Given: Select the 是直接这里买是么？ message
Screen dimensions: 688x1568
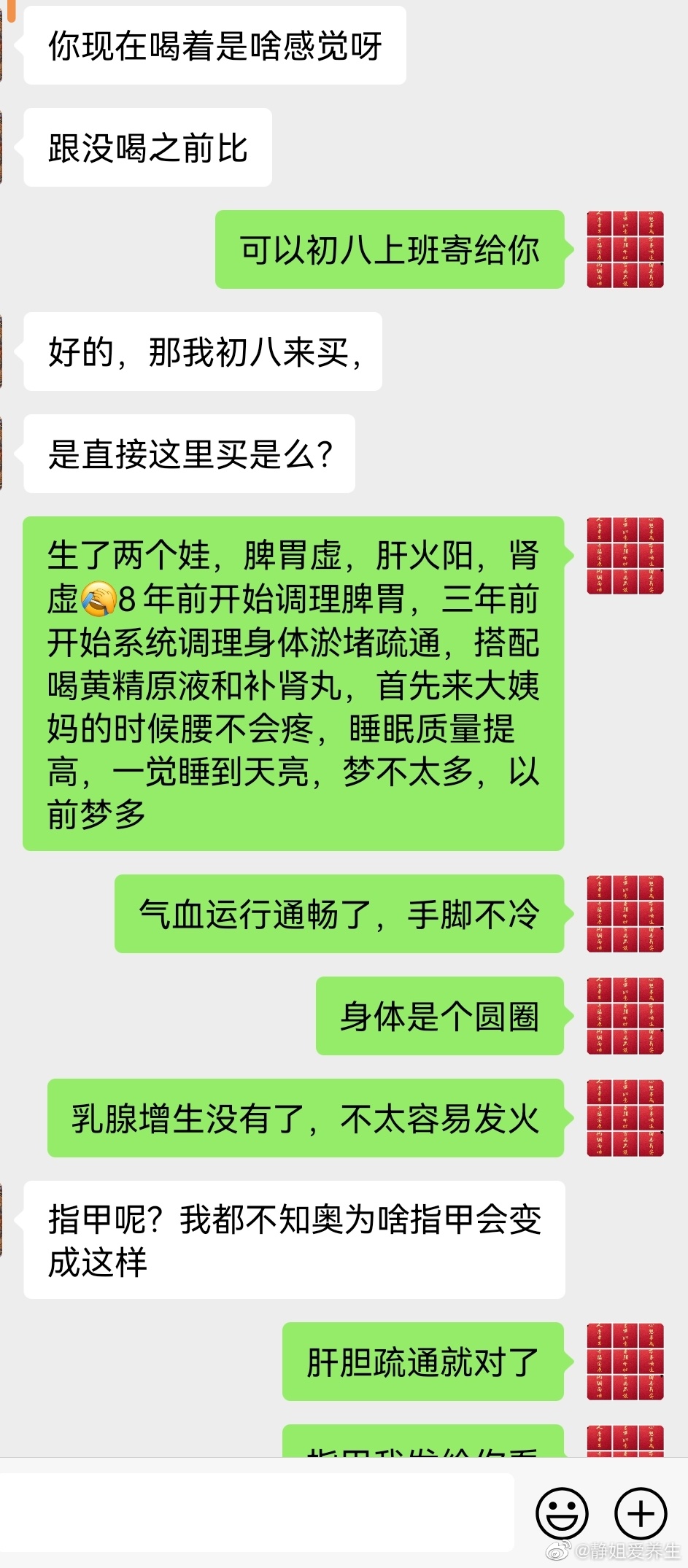Looking at the screenshot, I should (190, 453).
